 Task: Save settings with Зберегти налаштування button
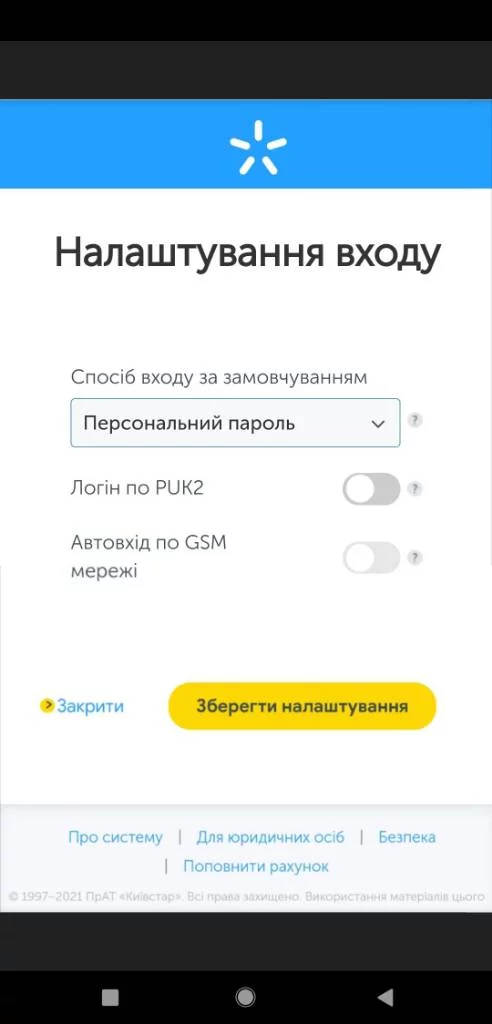302,706
